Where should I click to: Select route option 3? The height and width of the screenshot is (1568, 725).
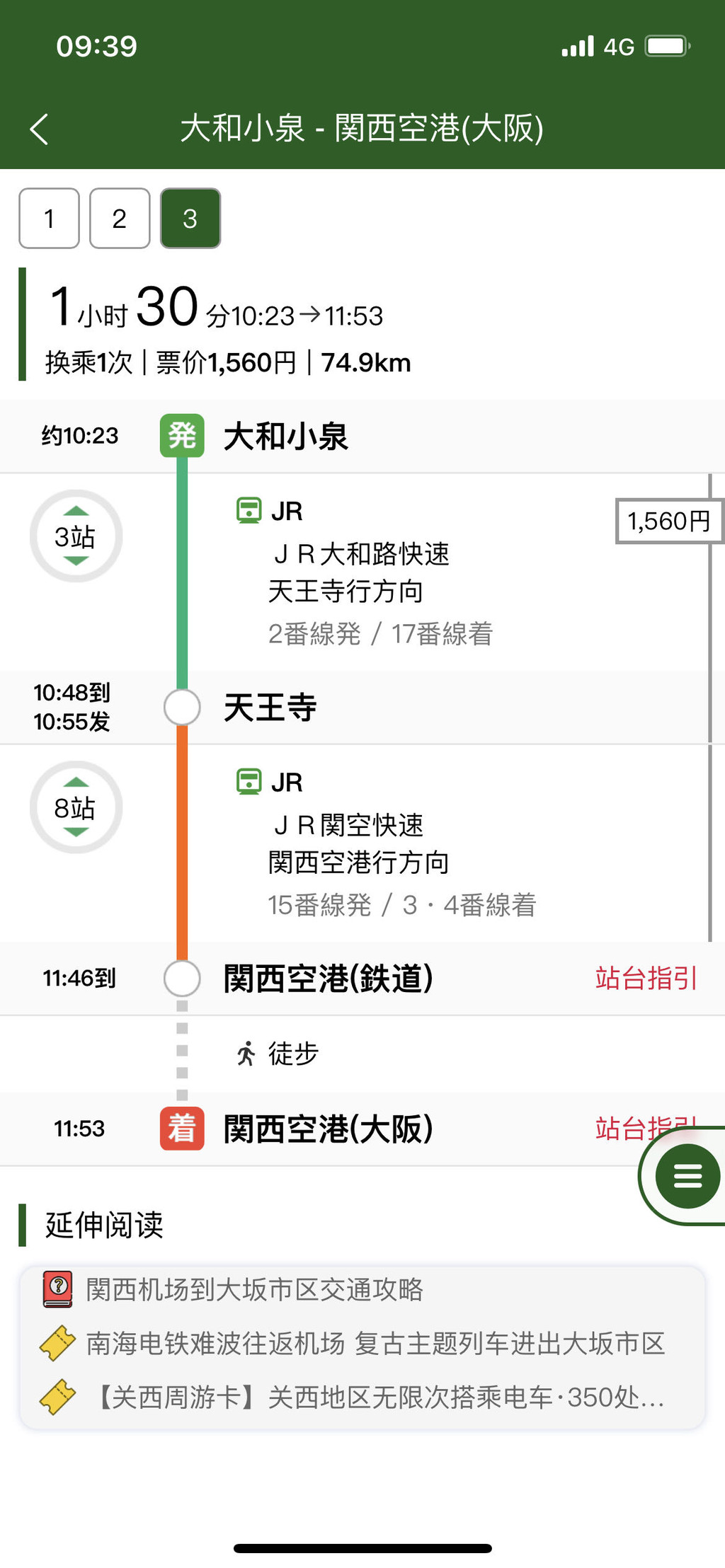[x=190, y=219]
